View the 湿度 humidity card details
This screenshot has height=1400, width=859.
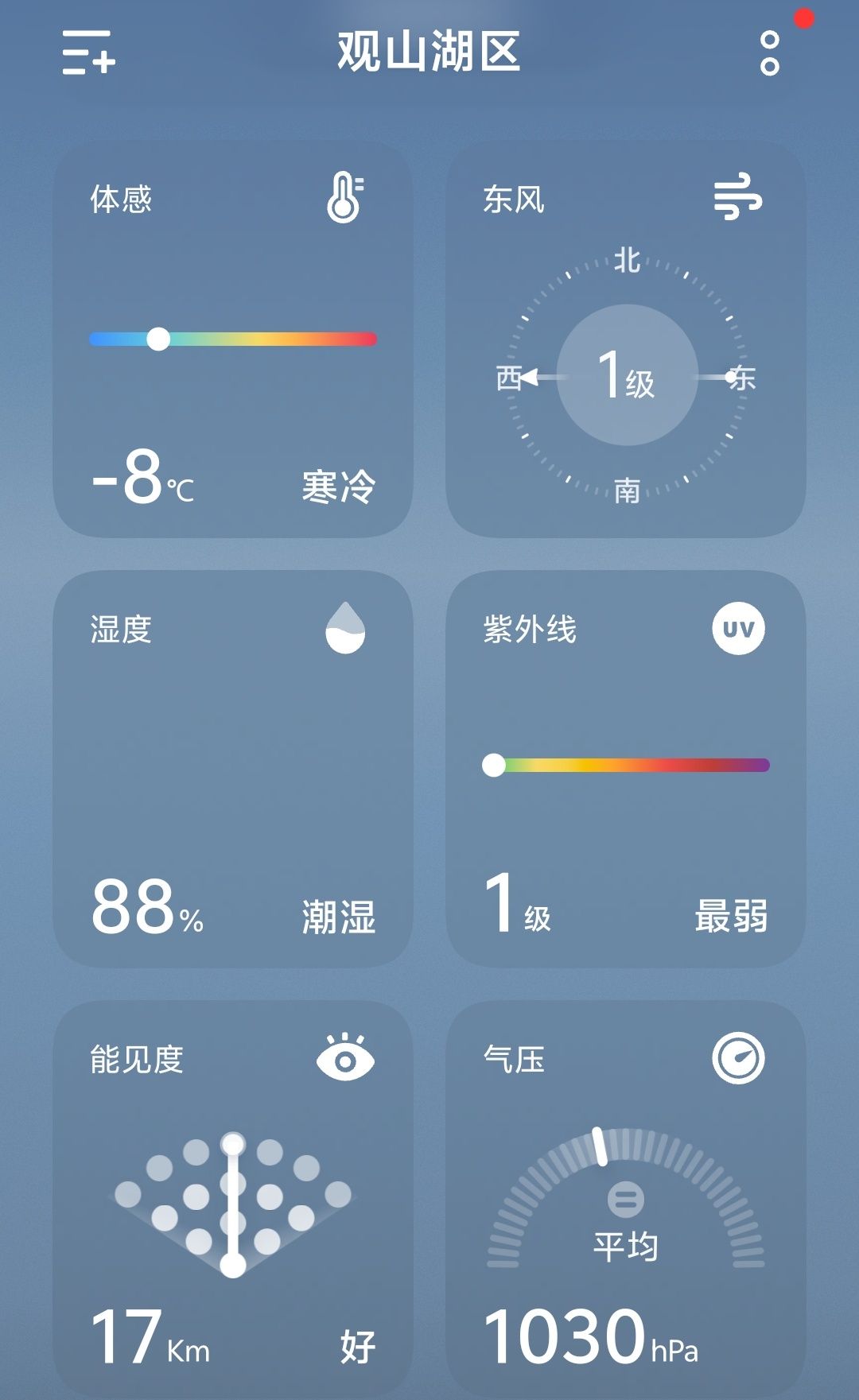pyautogui.click(x=232, y=769)
